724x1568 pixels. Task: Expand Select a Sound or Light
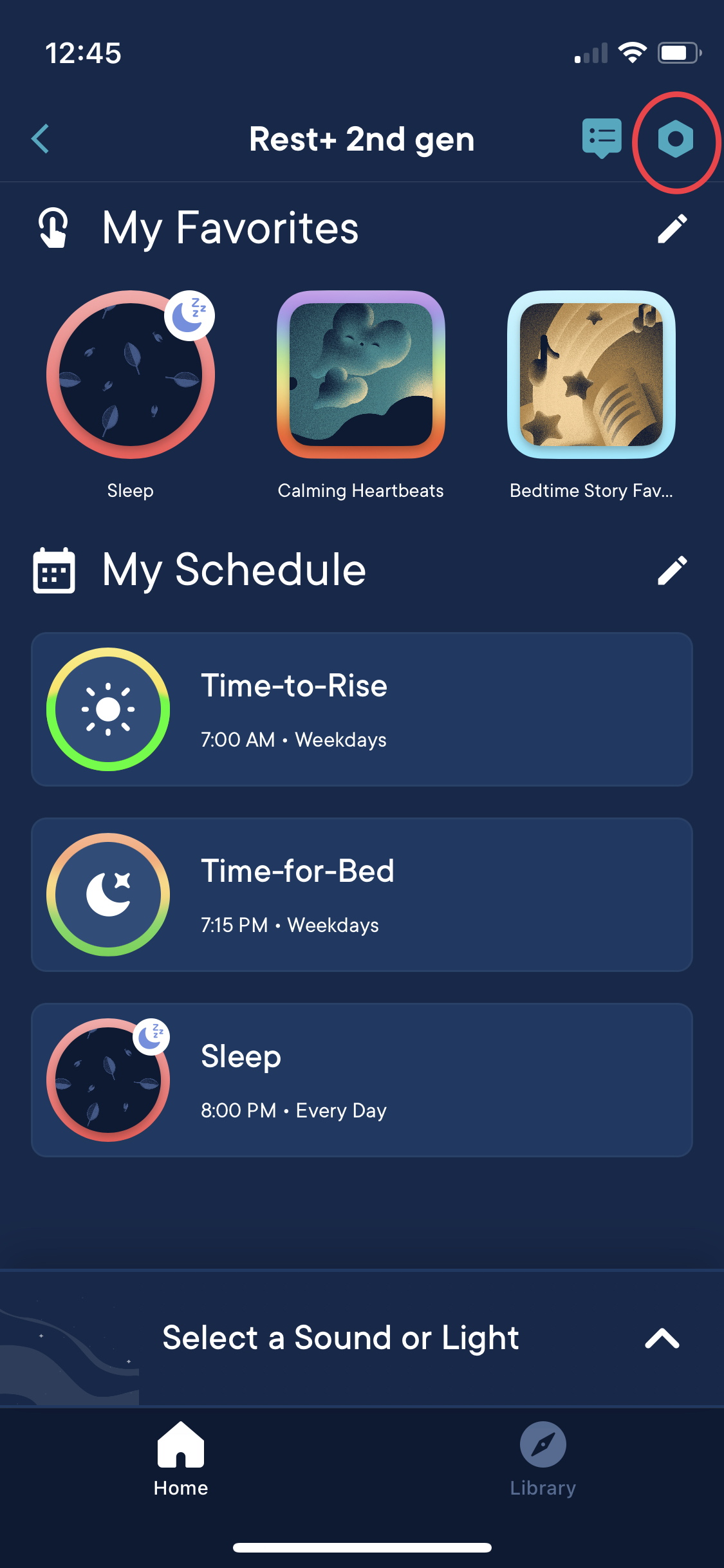(x=662, y=1338)
